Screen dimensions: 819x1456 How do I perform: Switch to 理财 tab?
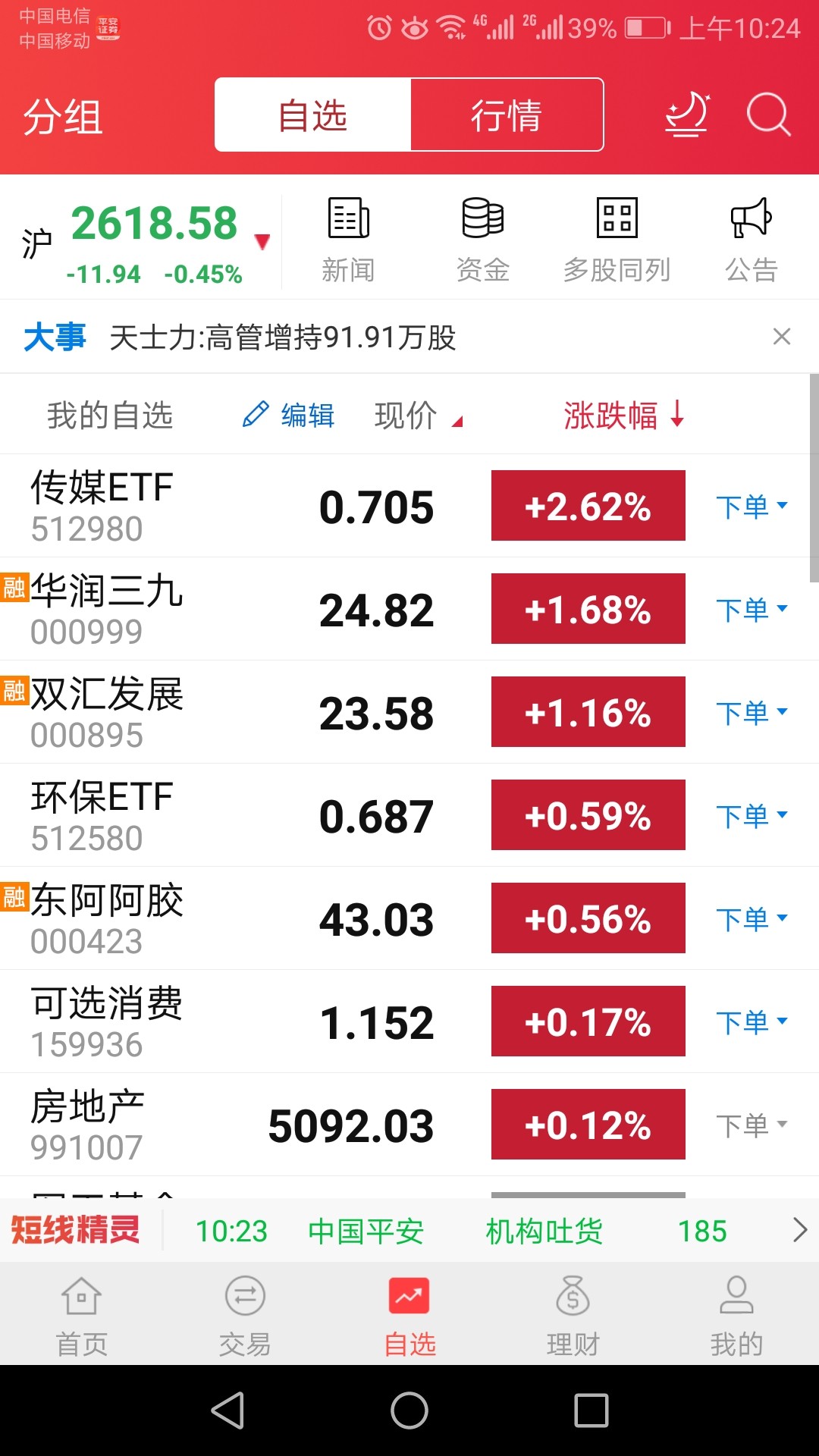tap(573, 1316)
